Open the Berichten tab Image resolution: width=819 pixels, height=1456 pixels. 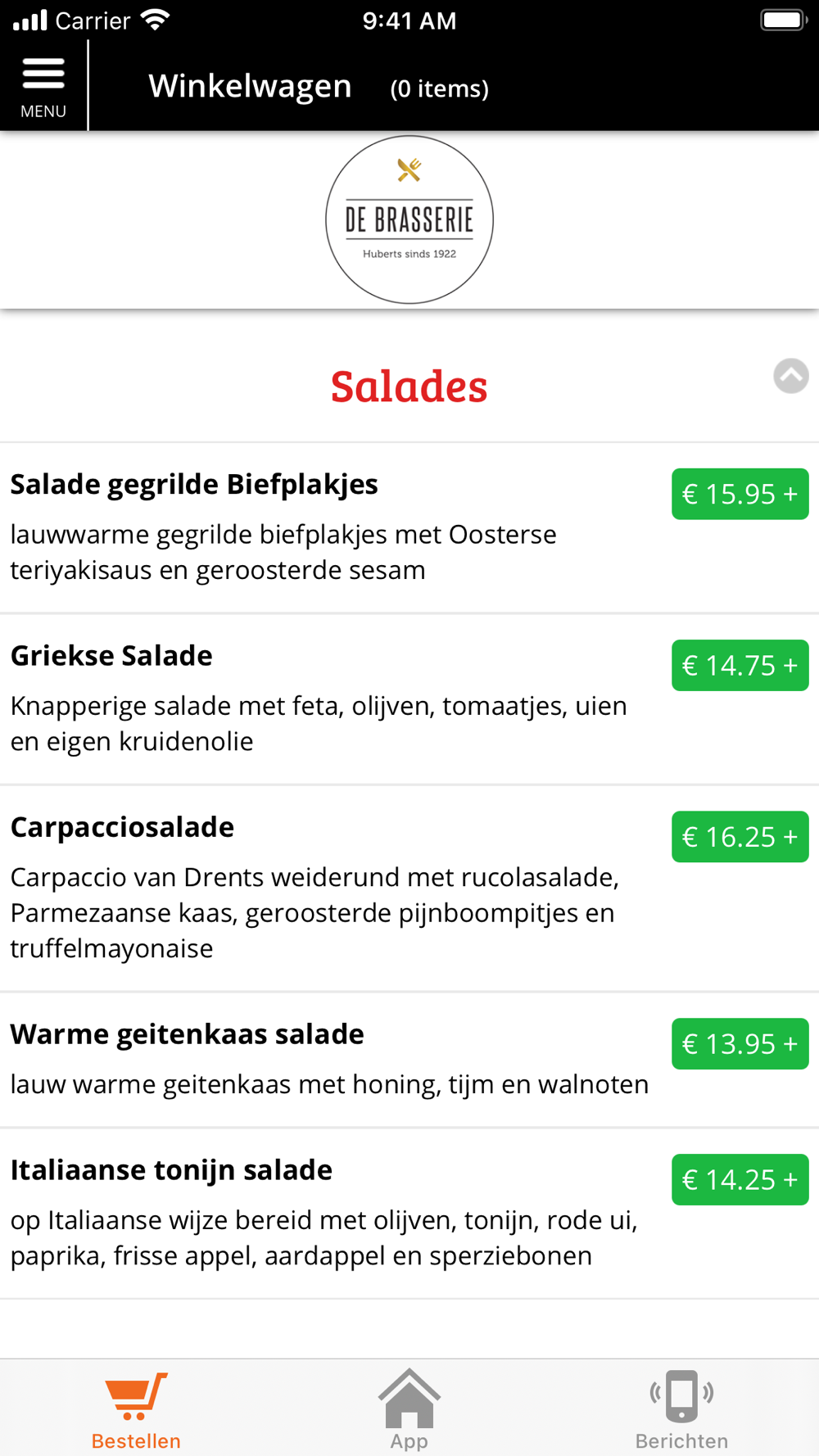(681, 1410)
